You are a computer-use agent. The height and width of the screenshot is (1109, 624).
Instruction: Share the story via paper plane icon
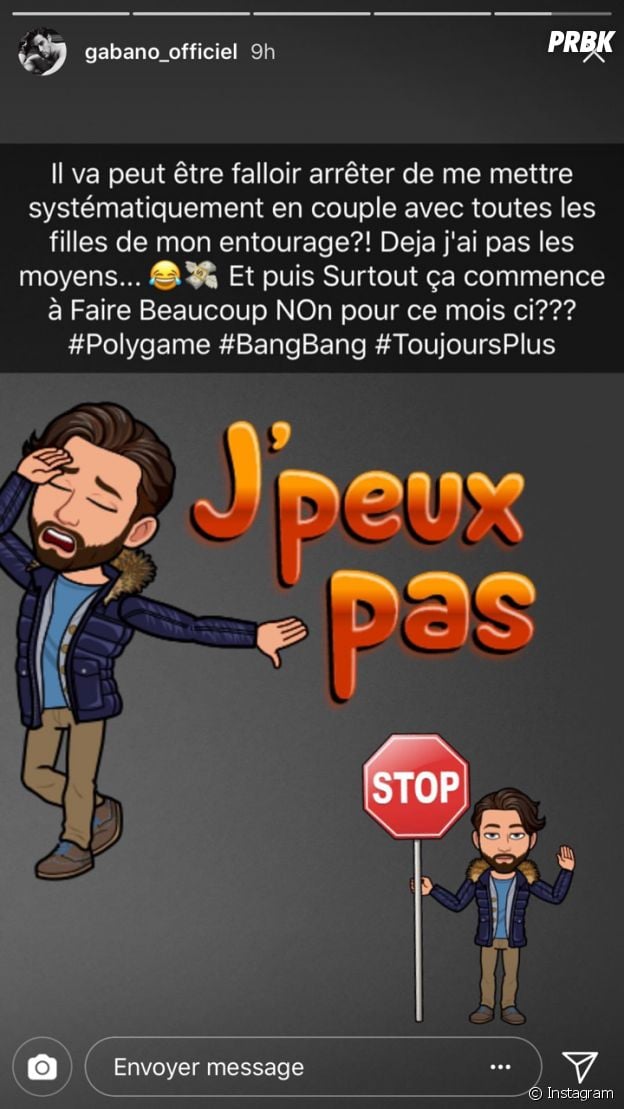click(x=580, y=1066)
